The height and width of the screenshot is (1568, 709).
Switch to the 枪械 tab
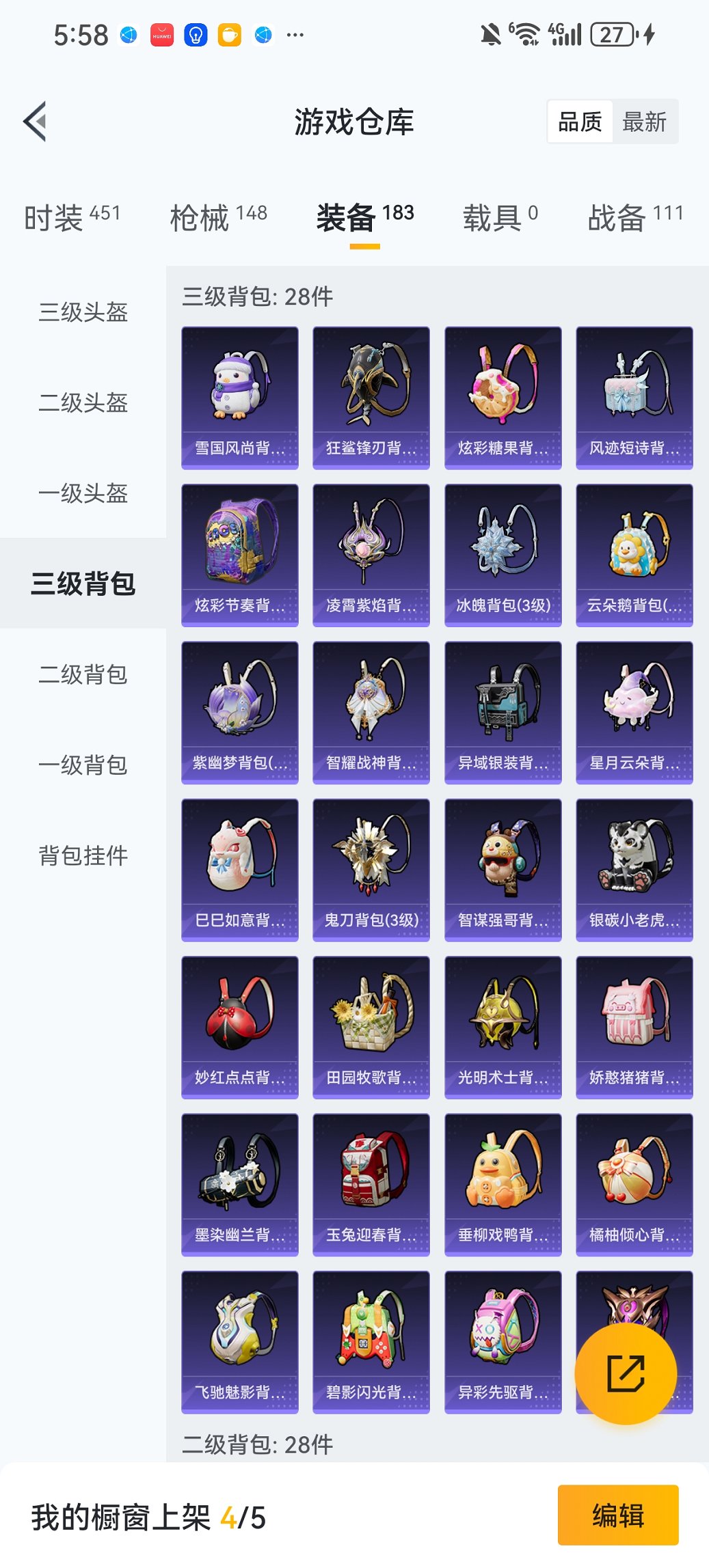coord(218,217)
